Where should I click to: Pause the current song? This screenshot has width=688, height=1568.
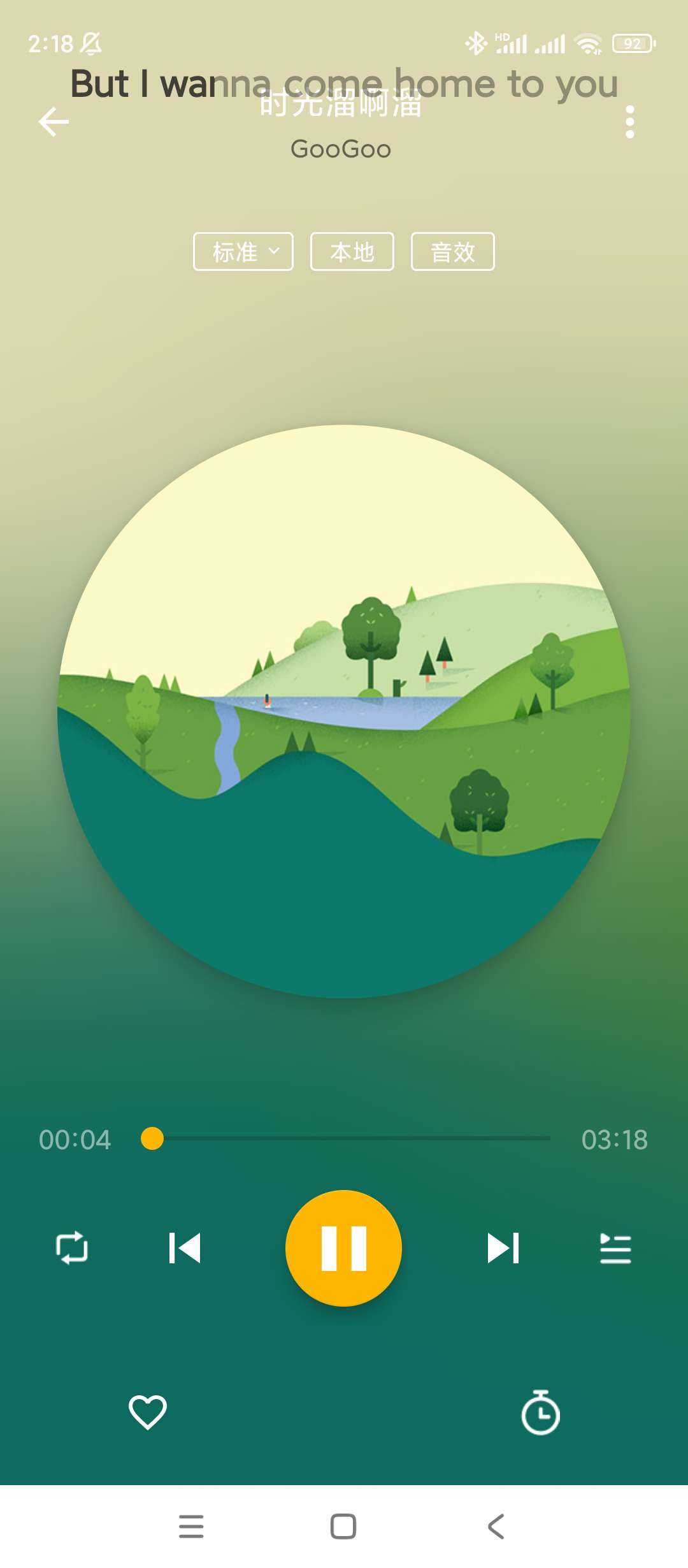[x=343, y=1248]
